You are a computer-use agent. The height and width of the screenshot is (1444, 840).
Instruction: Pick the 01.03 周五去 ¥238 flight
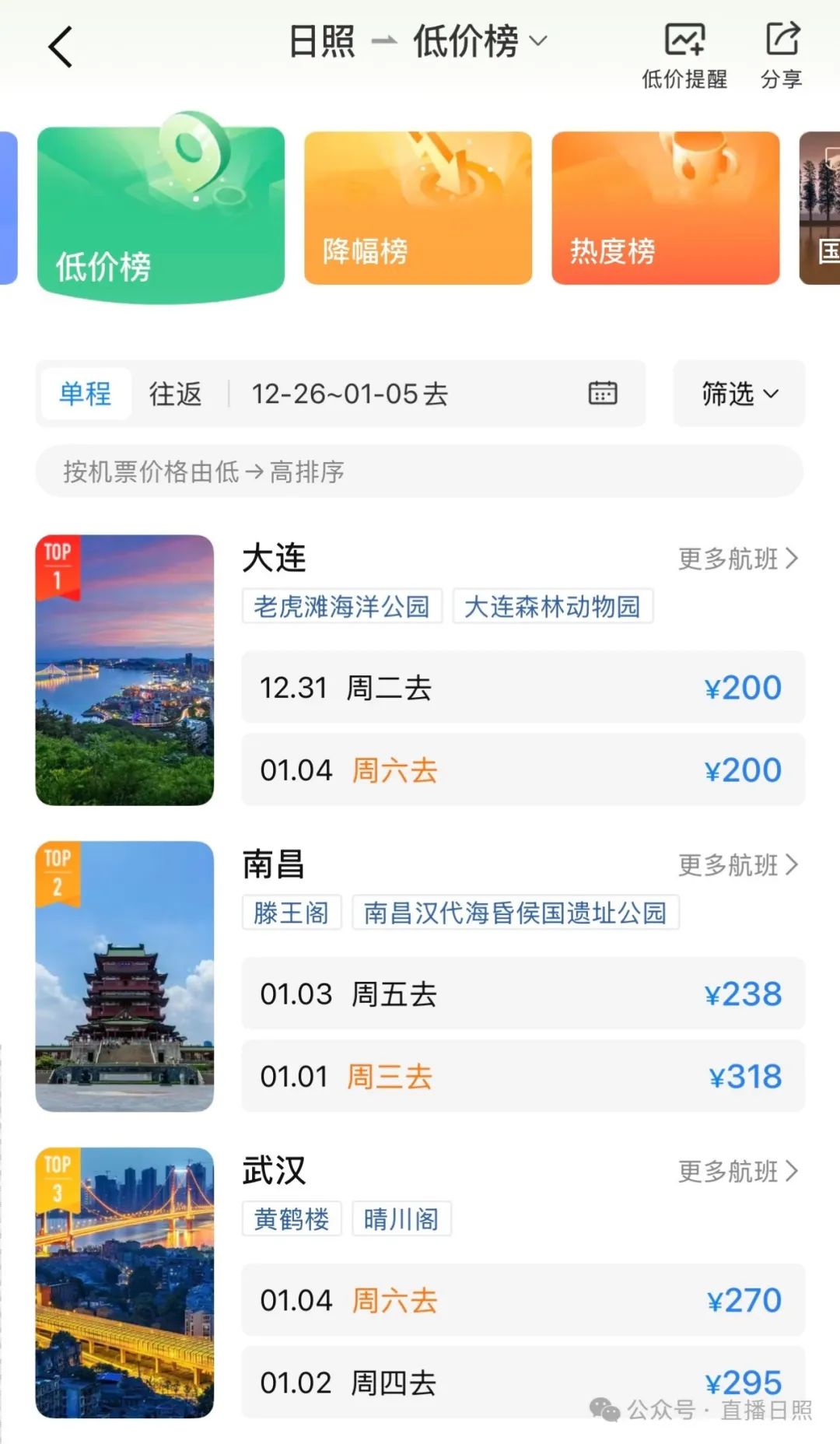[x=523, y=994]
